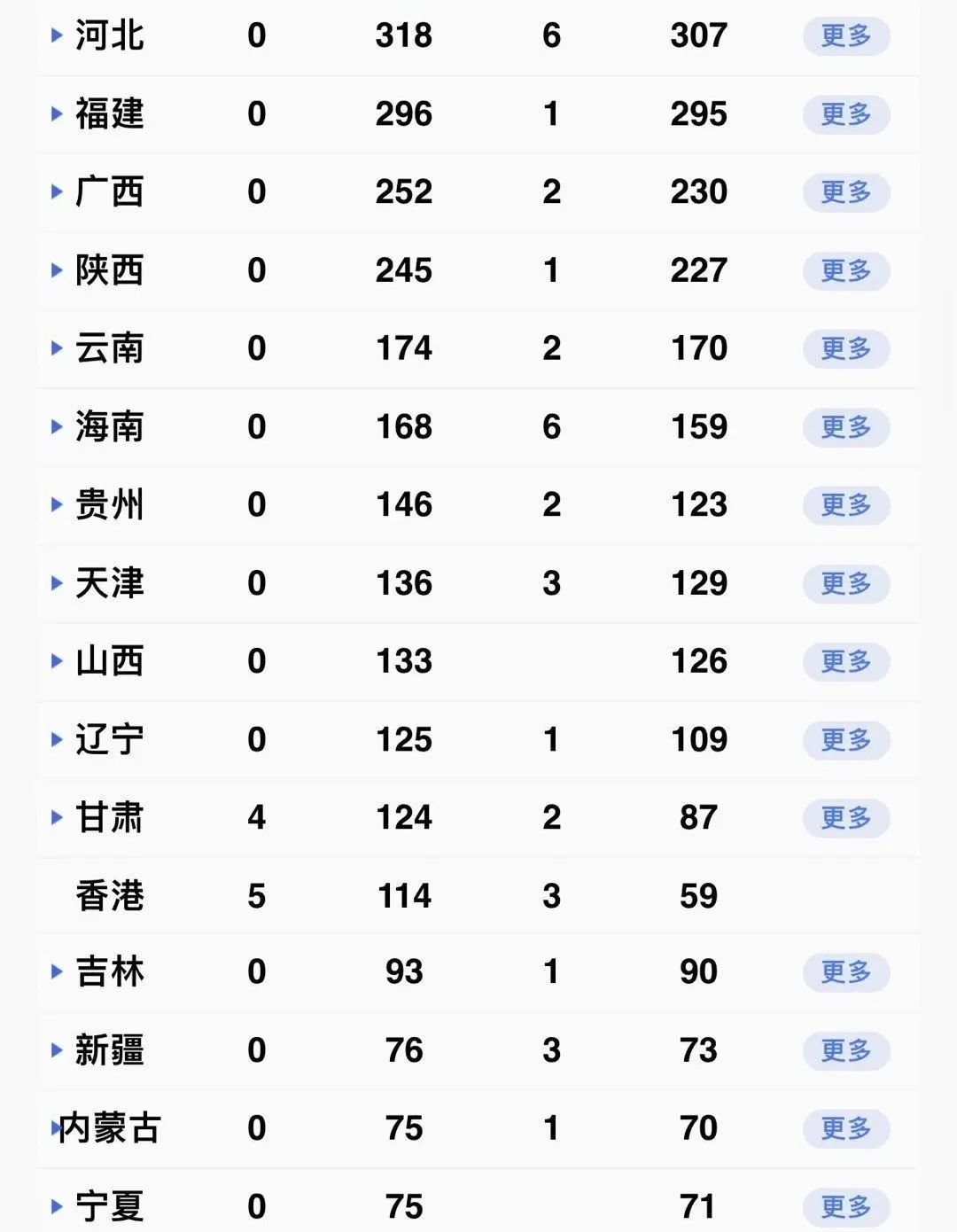Open 更多 for 宁夏
Image resolution: width=957 pixels, height=1232 pixels.
pos(845,1206)
